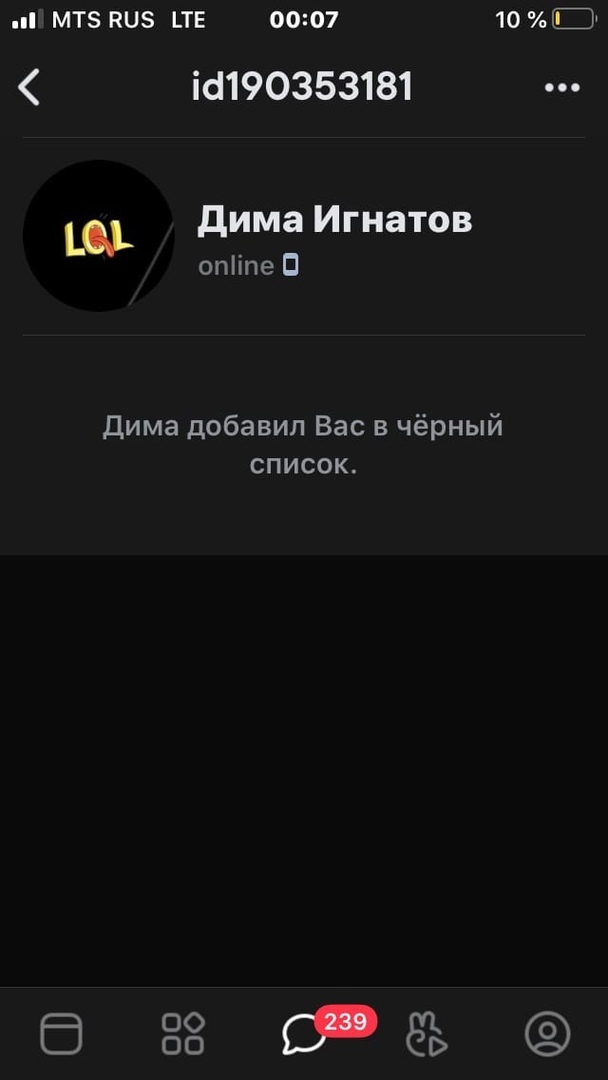Open my profile tab
Screen dimensions: 608x1080
click(547, 1033)
